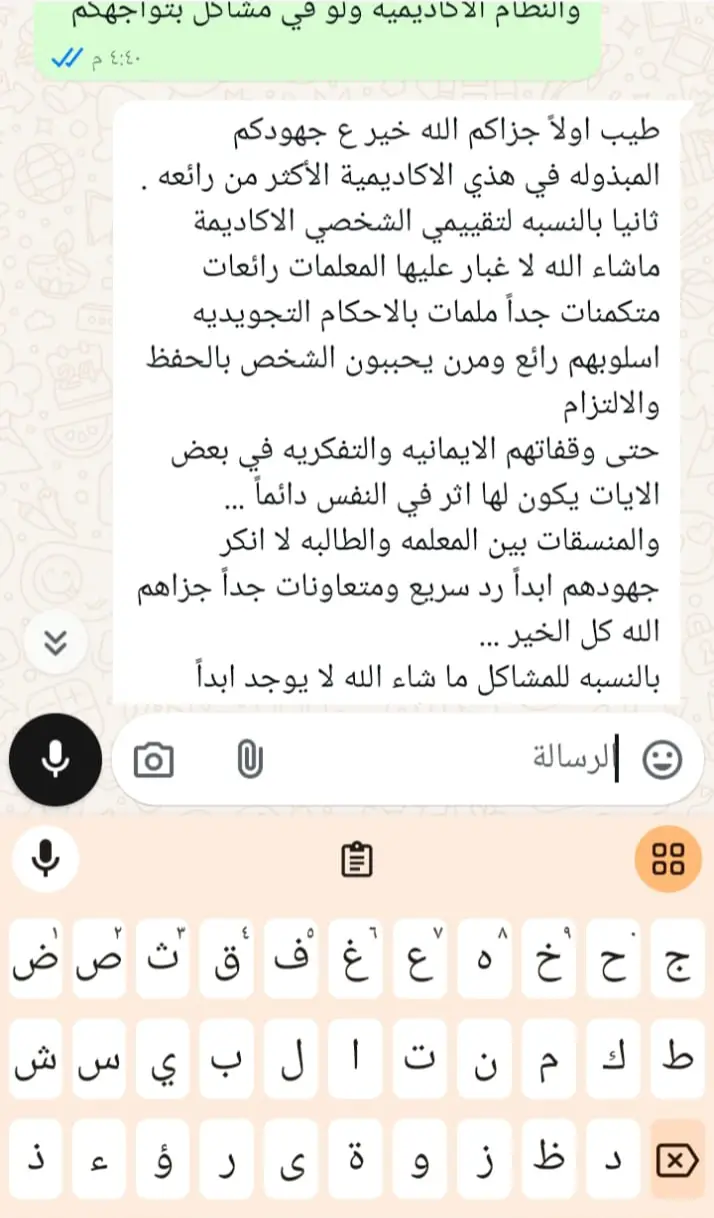Open the emoji picker
The image size is (714, 1218).
click(x=661, y=761)
